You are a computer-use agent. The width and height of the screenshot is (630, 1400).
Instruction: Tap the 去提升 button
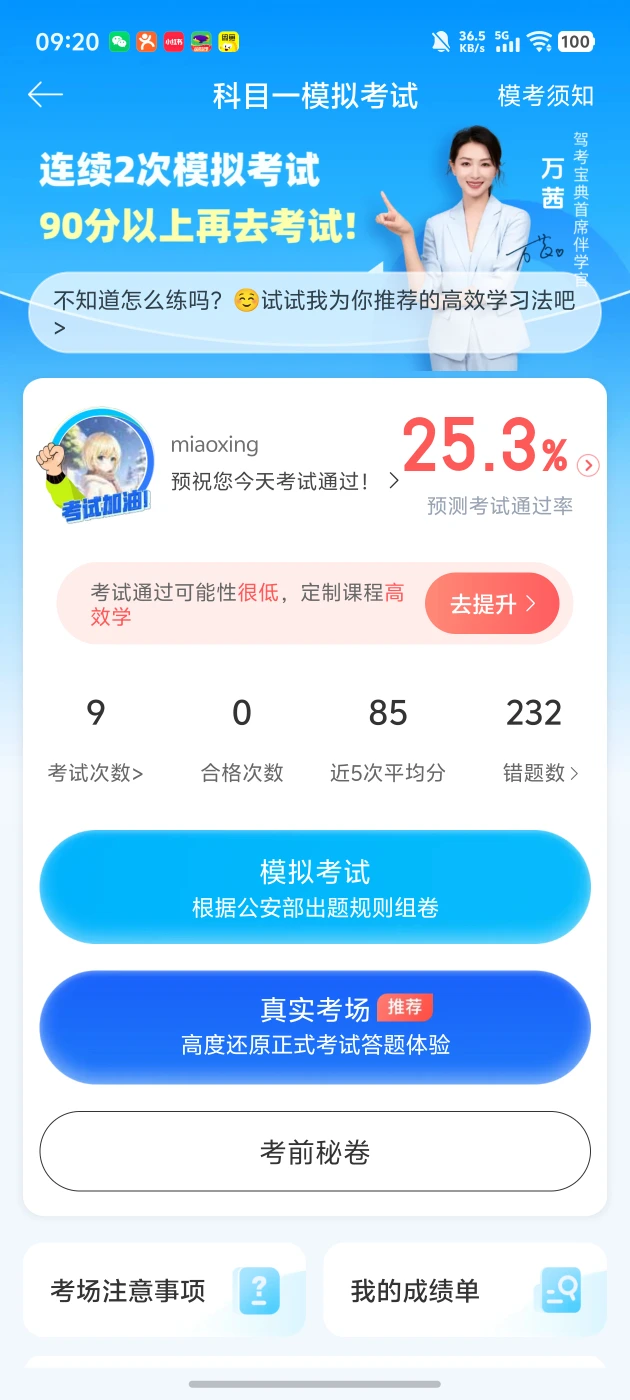(491, 604)
